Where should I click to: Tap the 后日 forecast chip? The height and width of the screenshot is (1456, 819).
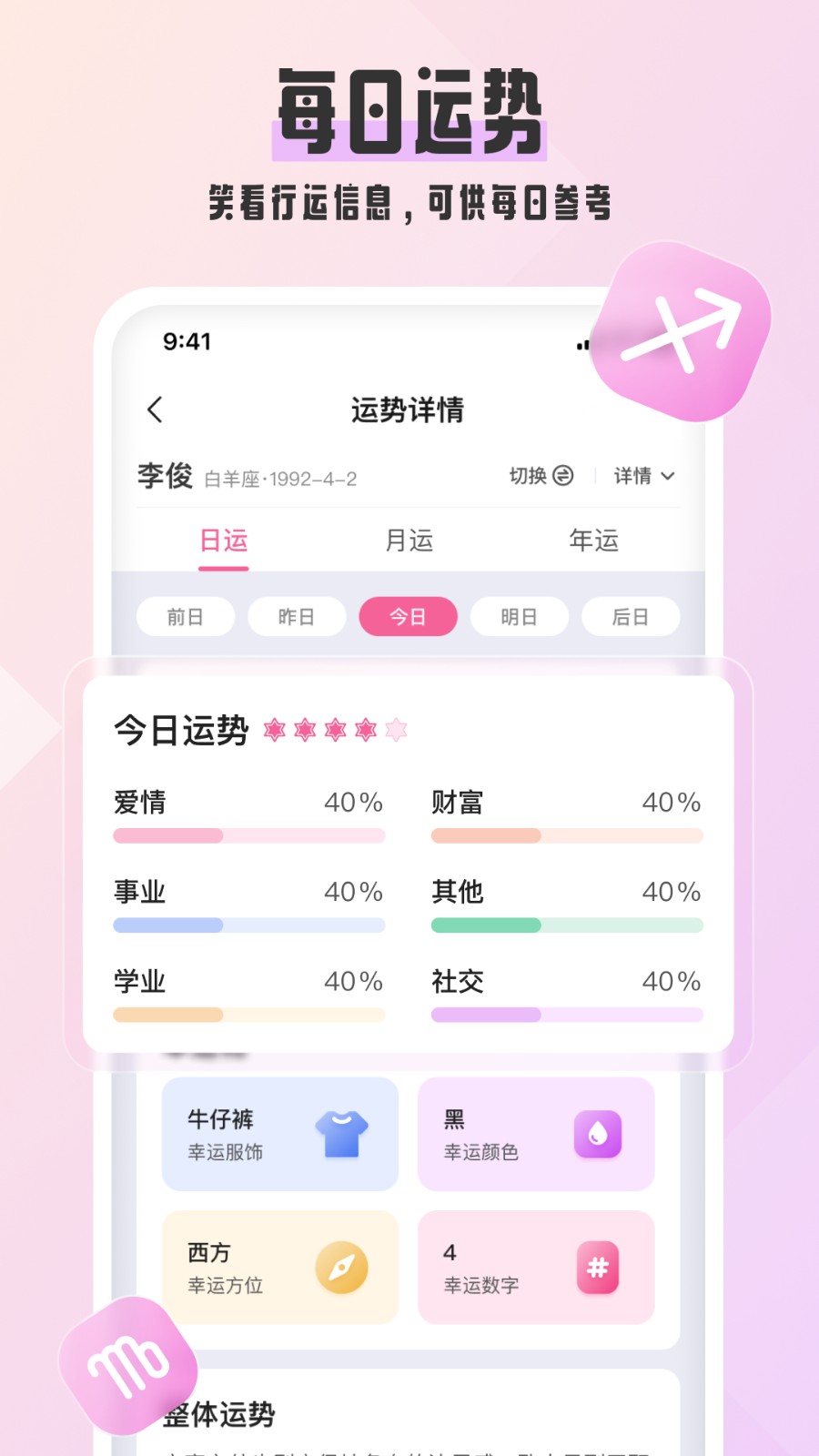tap(630, 616)
